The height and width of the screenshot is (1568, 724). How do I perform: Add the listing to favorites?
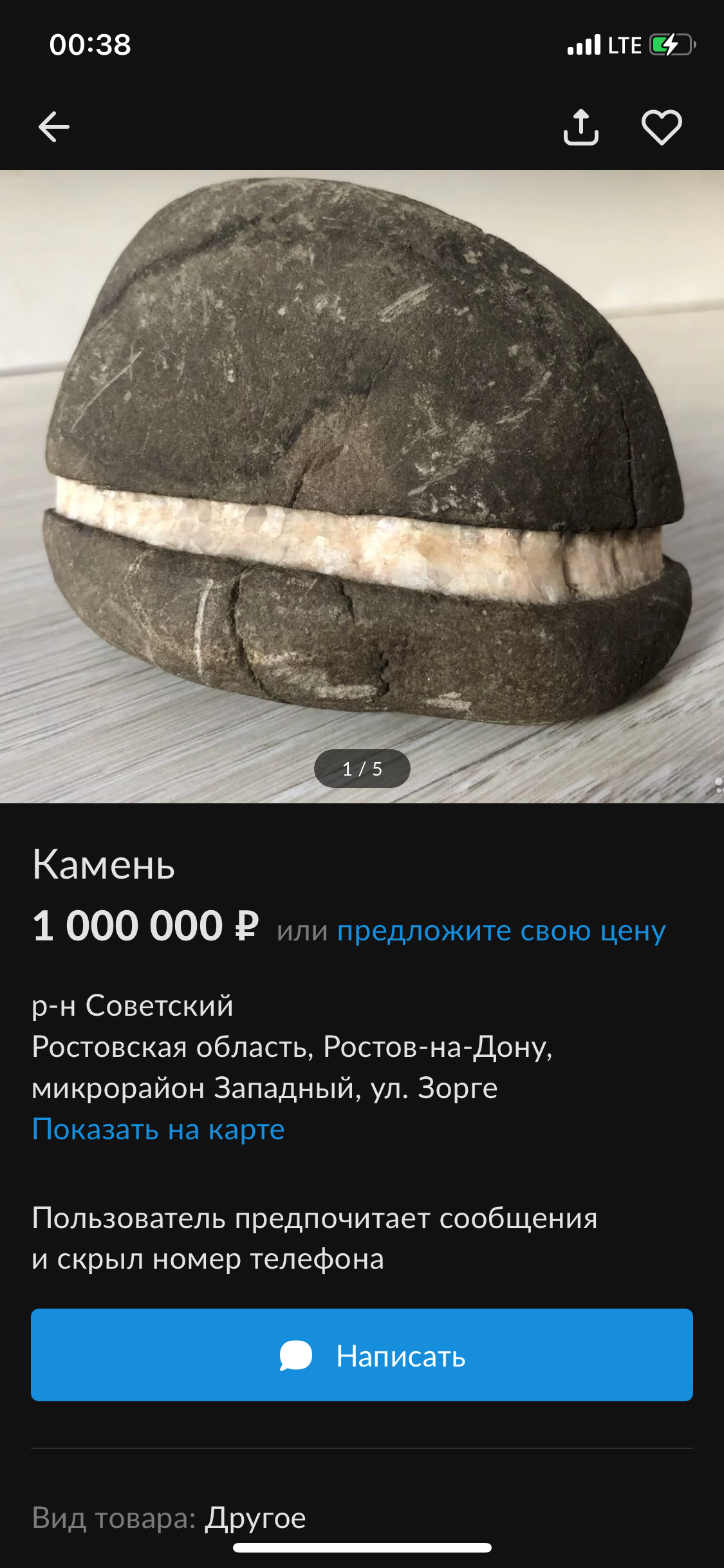click(662, 127)
